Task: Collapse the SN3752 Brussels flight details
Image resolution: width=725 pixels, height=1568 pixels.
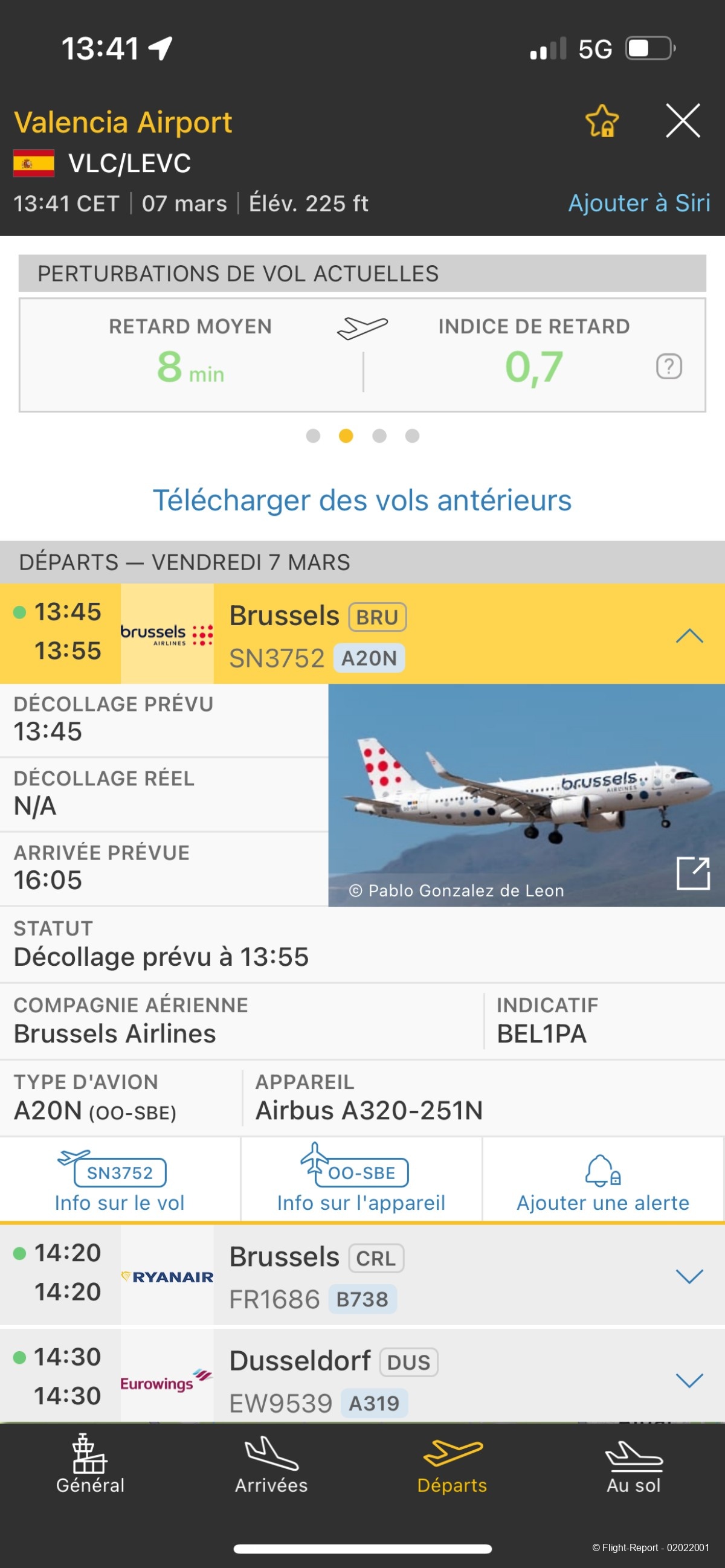Action: pos(689,635)
